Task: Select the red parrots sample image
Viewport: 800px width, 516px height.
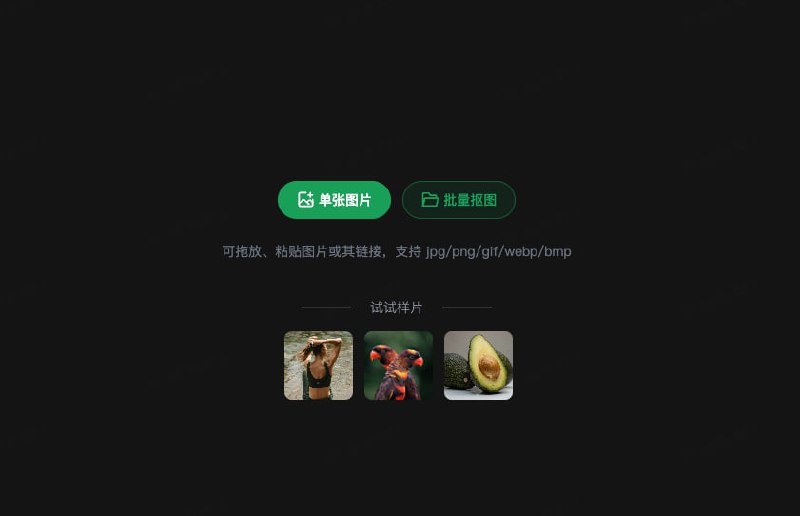Action: [x=398, y=366]
